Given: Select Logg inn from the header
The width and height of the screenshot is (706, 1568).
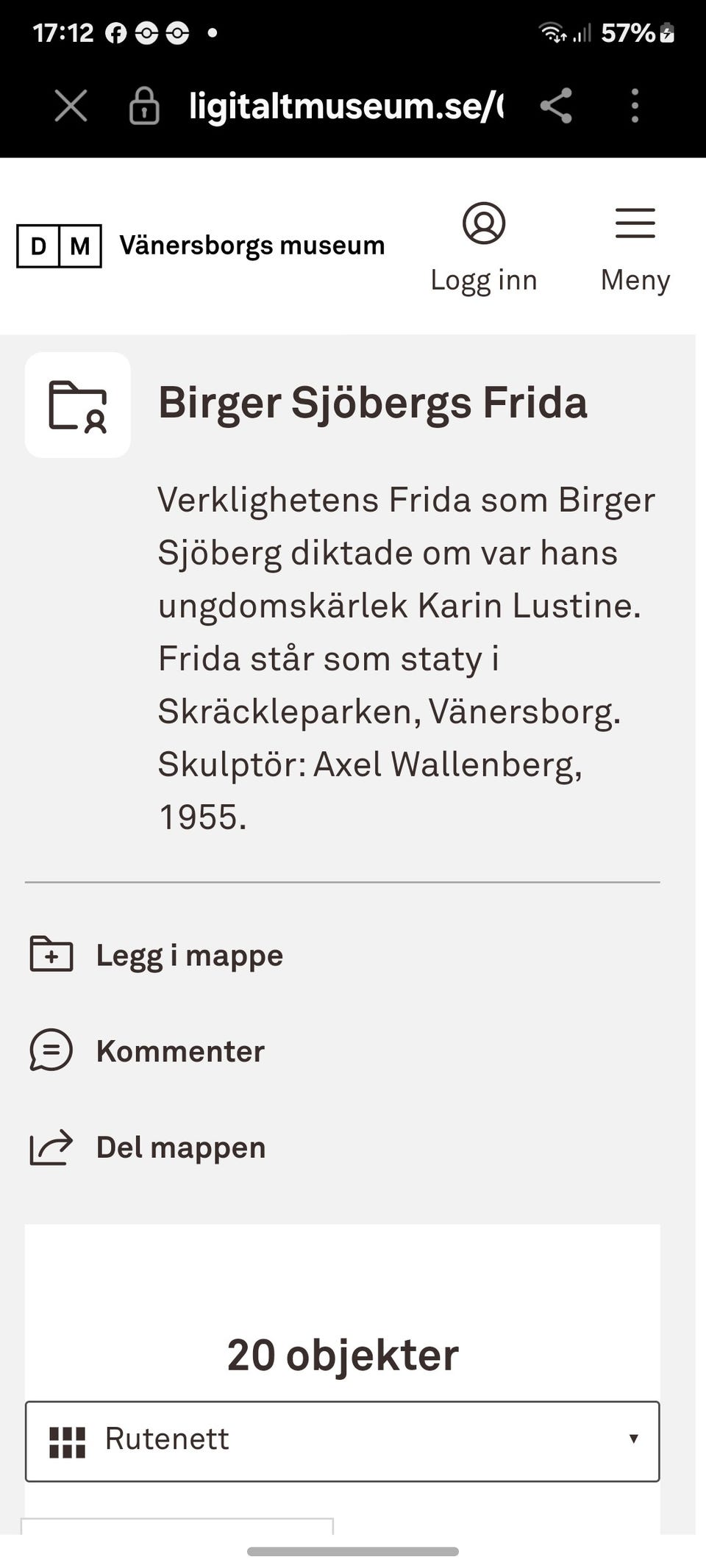Looking at the screenshot, I should point(485,279).
